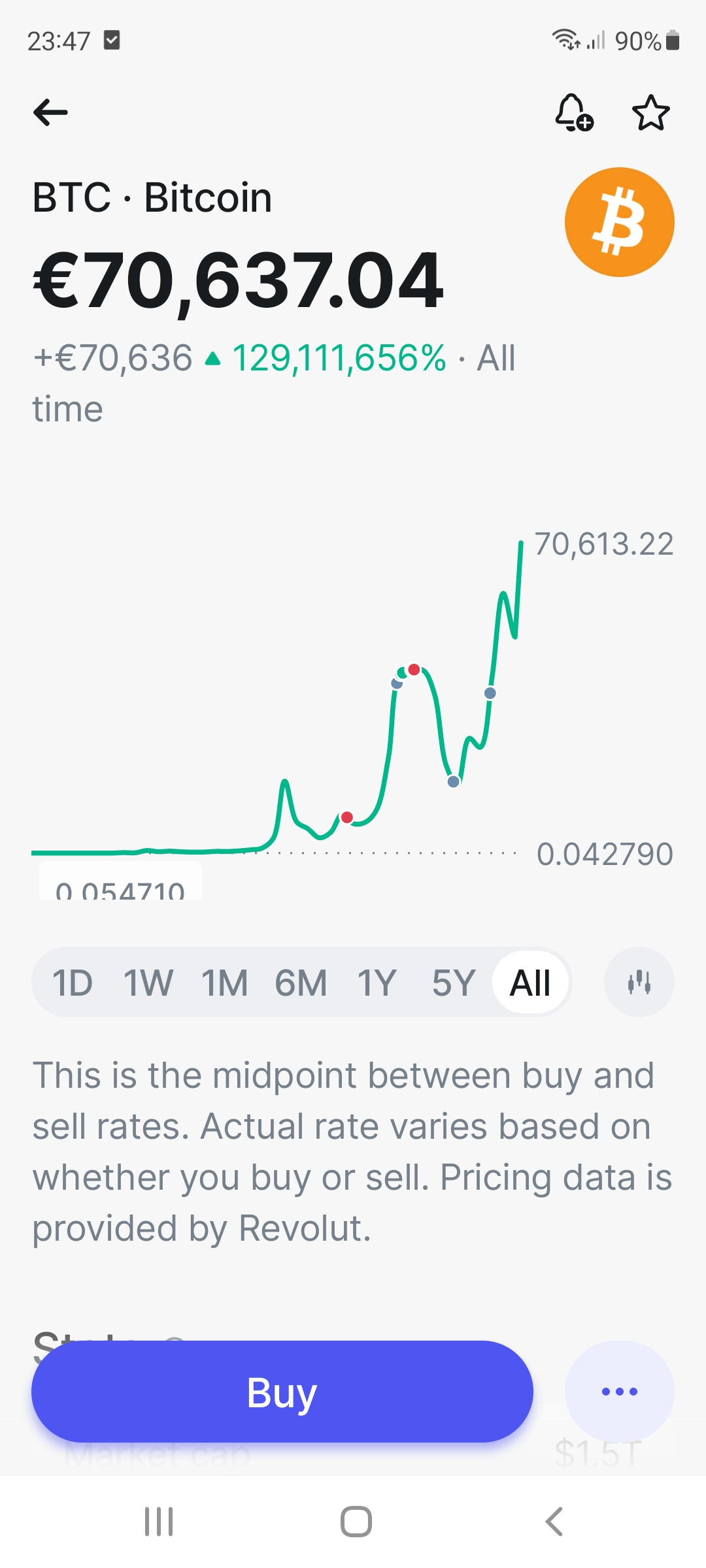Select the 1W chart range
Viewport: 706px width, 1568px height.
point(148,983)
